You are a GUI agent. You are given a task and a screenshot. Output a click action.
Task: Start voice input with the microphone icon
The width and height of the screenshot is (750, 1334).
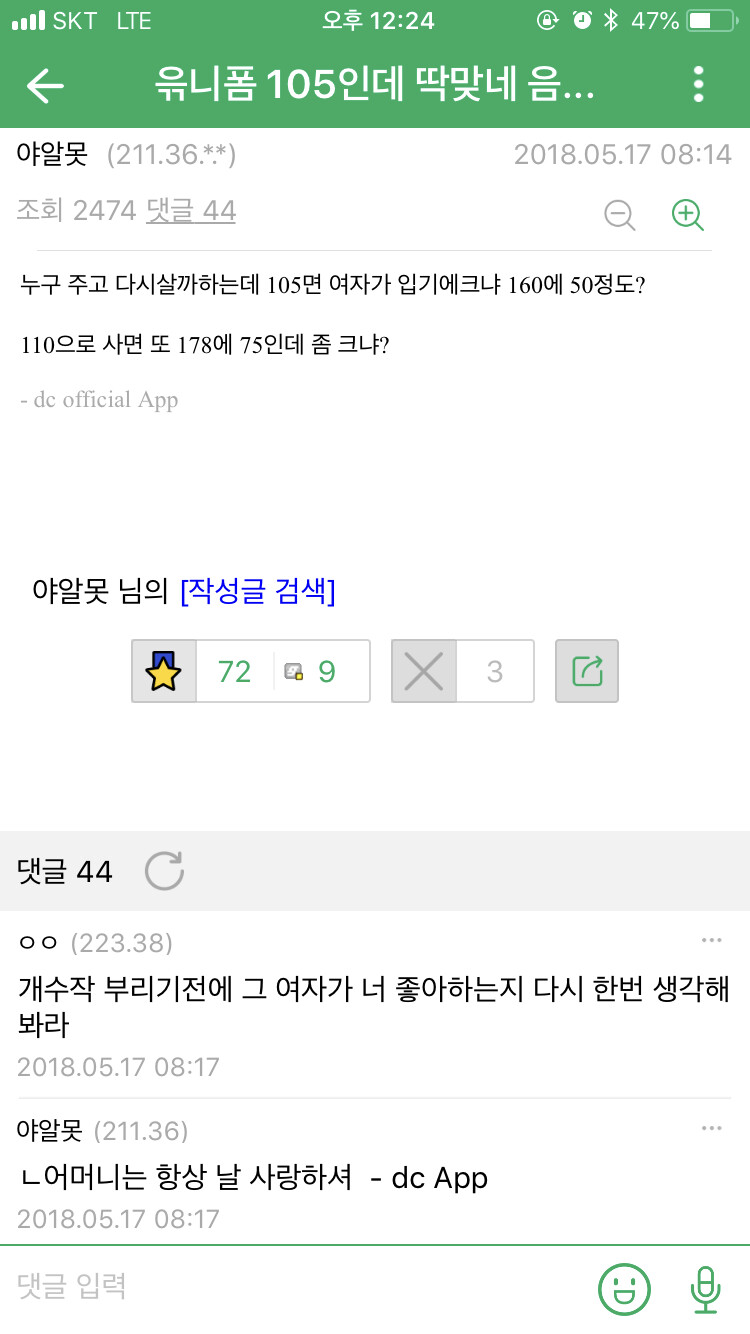click(705, 1288)
